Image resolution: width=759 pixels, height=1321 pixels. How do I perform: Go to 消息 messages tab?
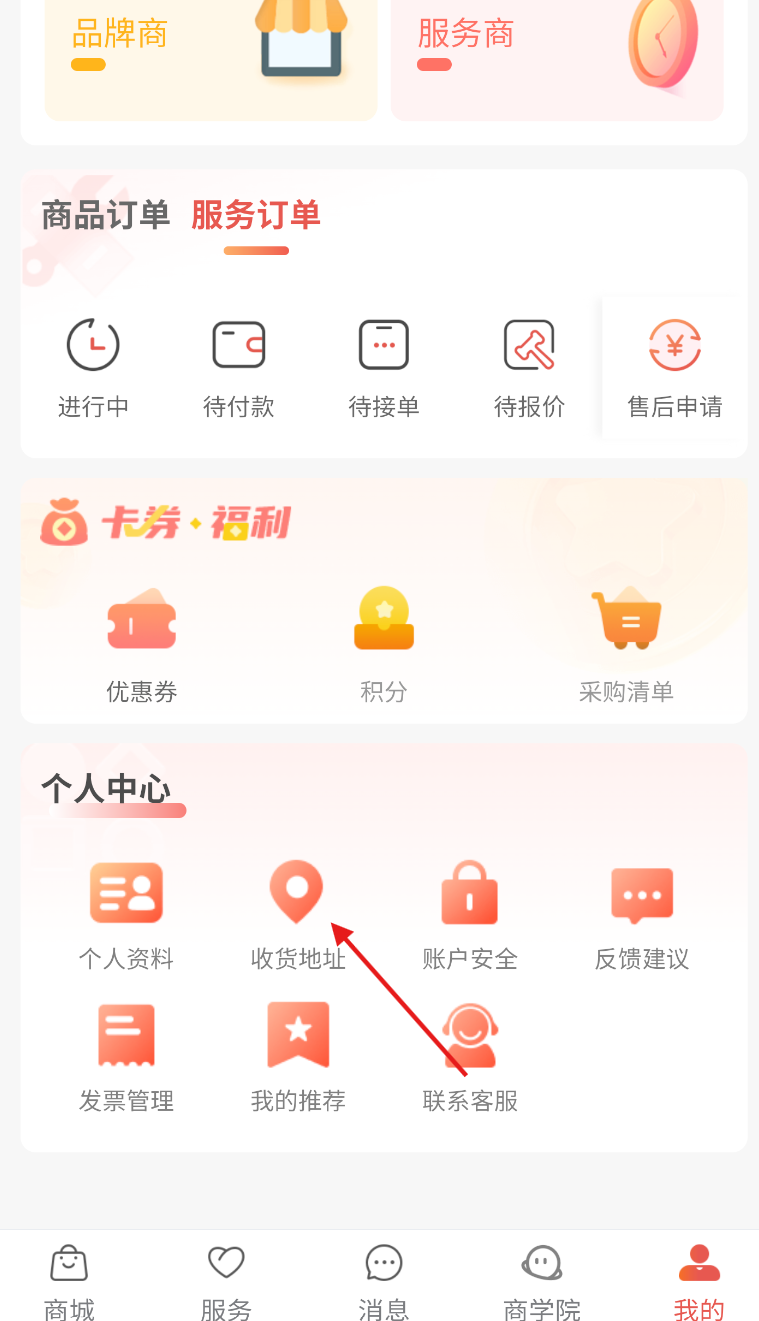pos(384,1283)
